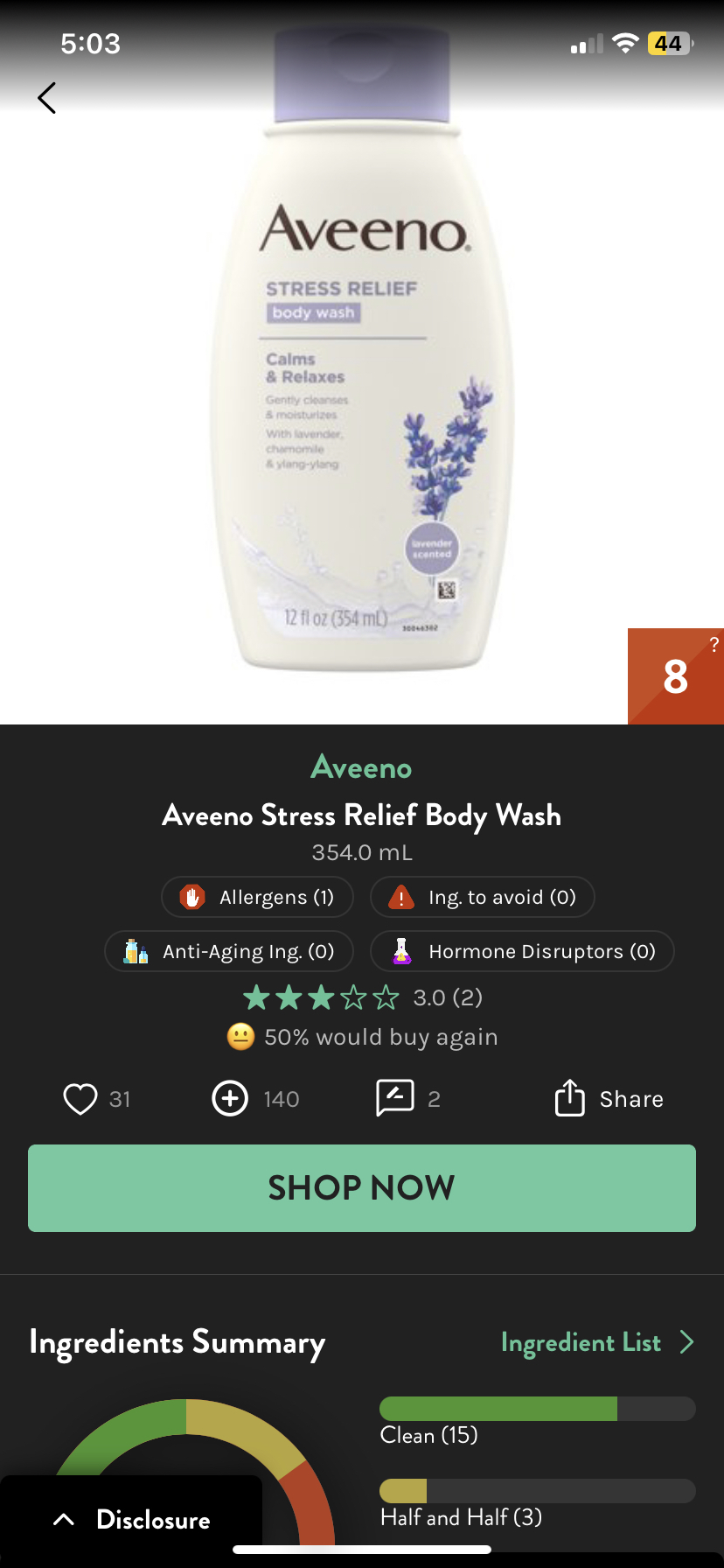This screenshot has width=724, height=1568.
Task: Check the Hormone Disruptors chip
Action: click(x=523, y=951)
